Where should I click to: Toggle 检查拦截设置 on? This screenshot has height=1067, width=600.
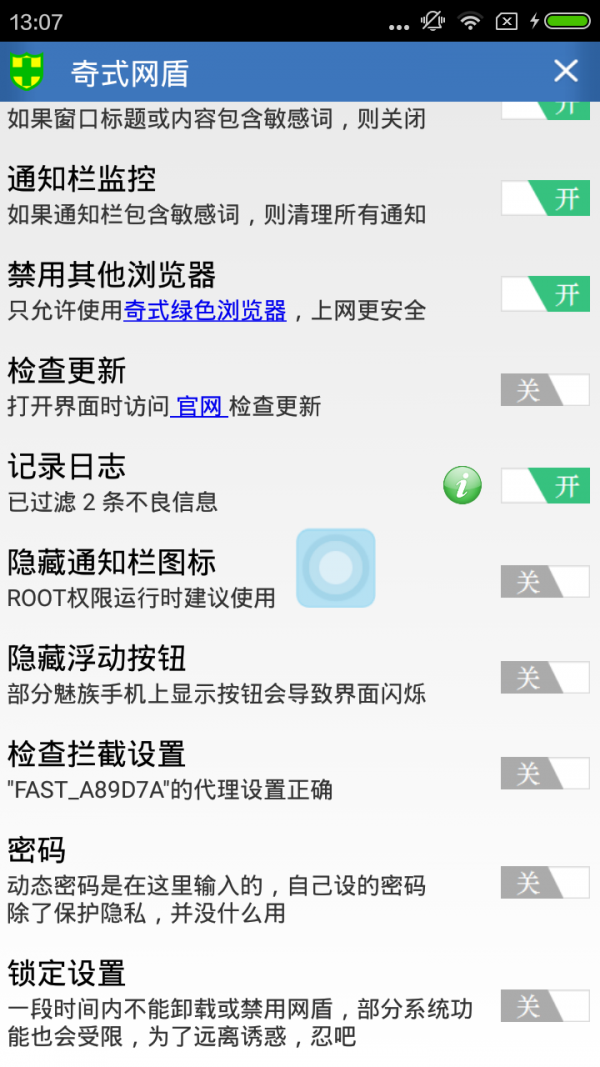click(545, 773)
